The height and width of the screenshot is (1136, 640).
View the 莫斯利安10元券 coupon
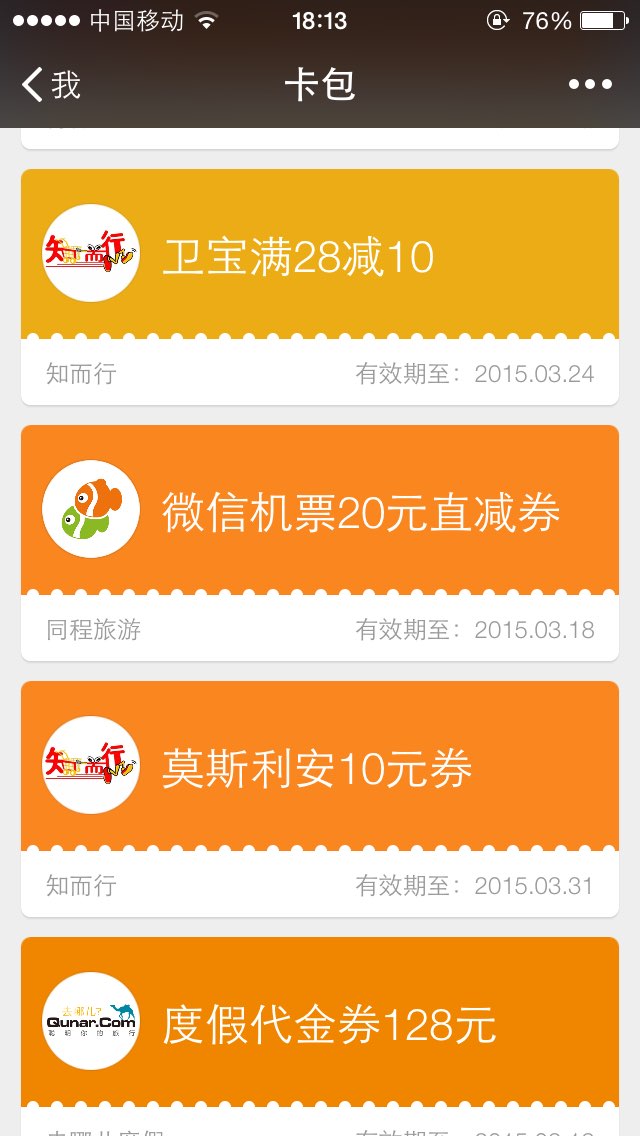(320, 798)
